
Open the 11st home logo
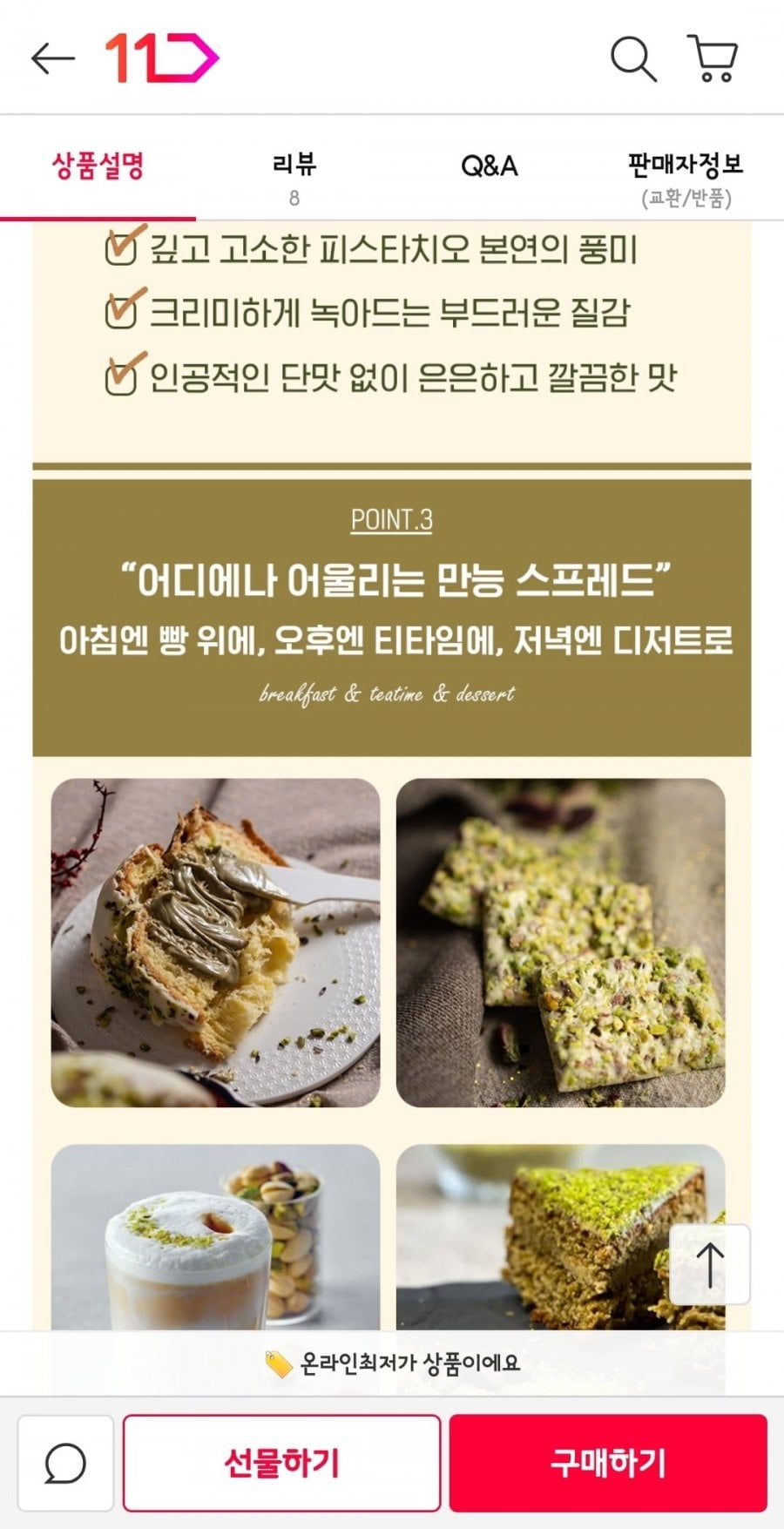pos(161,58)
